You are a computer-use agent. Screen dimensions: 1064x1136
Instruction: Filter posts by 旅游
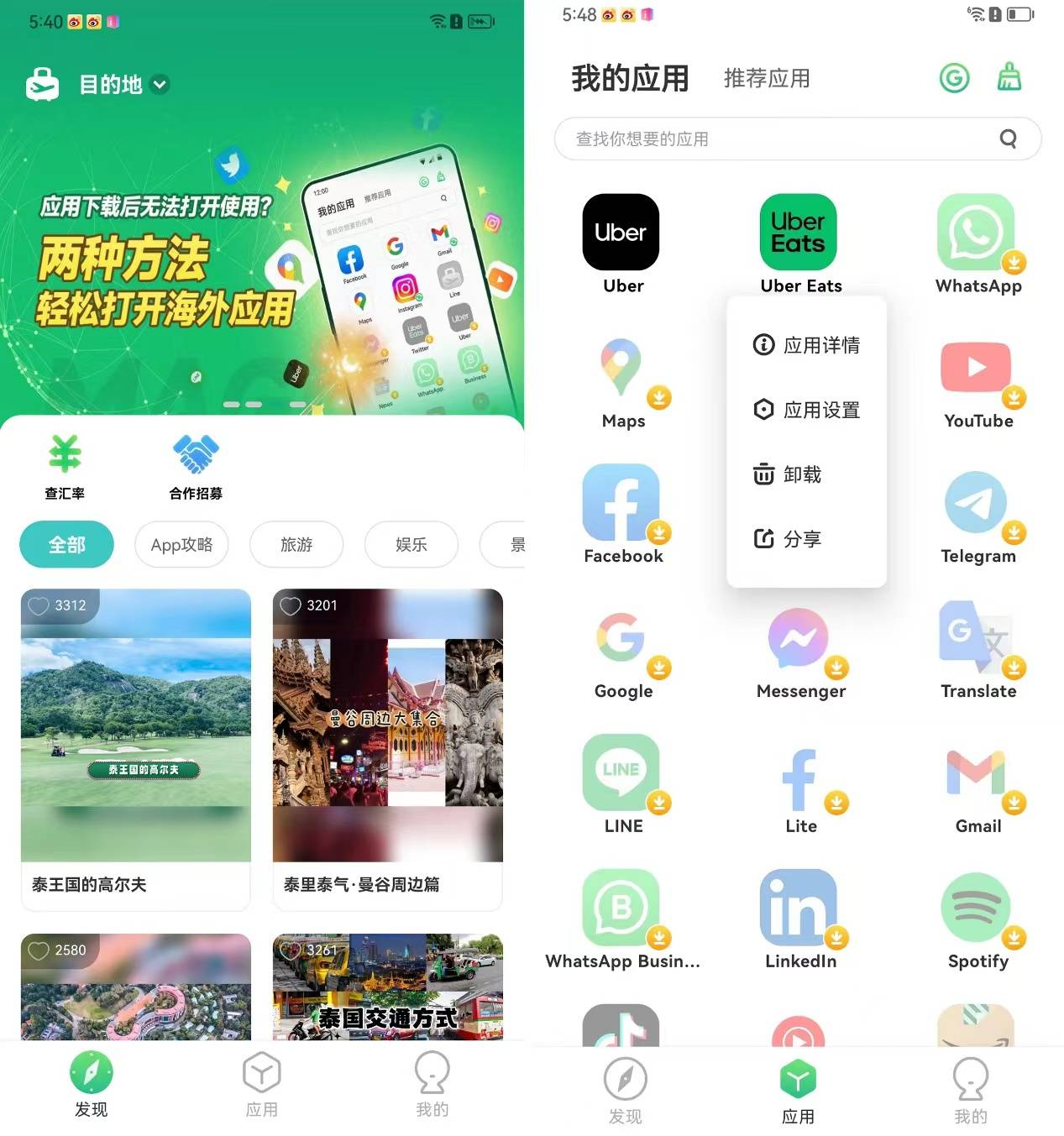coord(296,545)
